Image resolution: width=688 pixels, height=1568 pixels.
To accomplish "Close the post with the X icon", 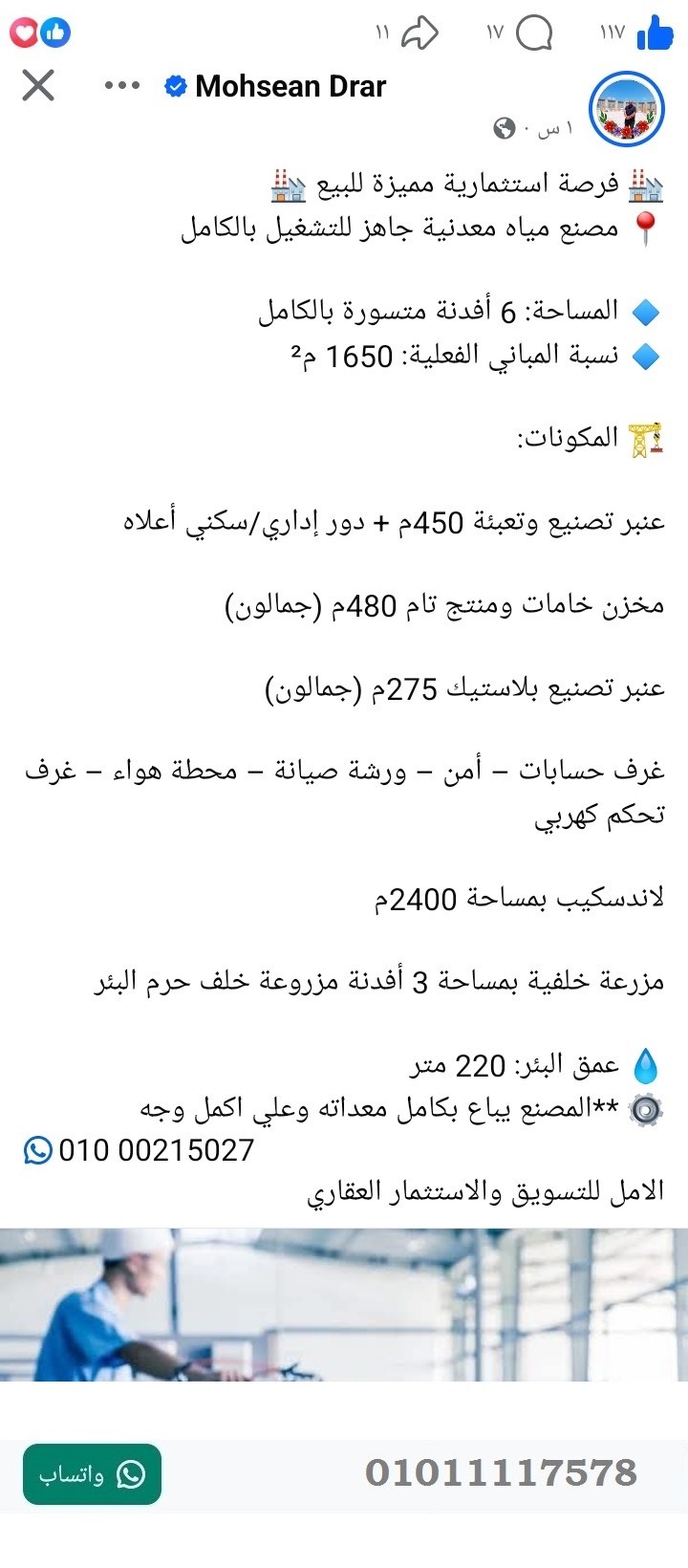I will pyautogui.click(x=37, y=85).
